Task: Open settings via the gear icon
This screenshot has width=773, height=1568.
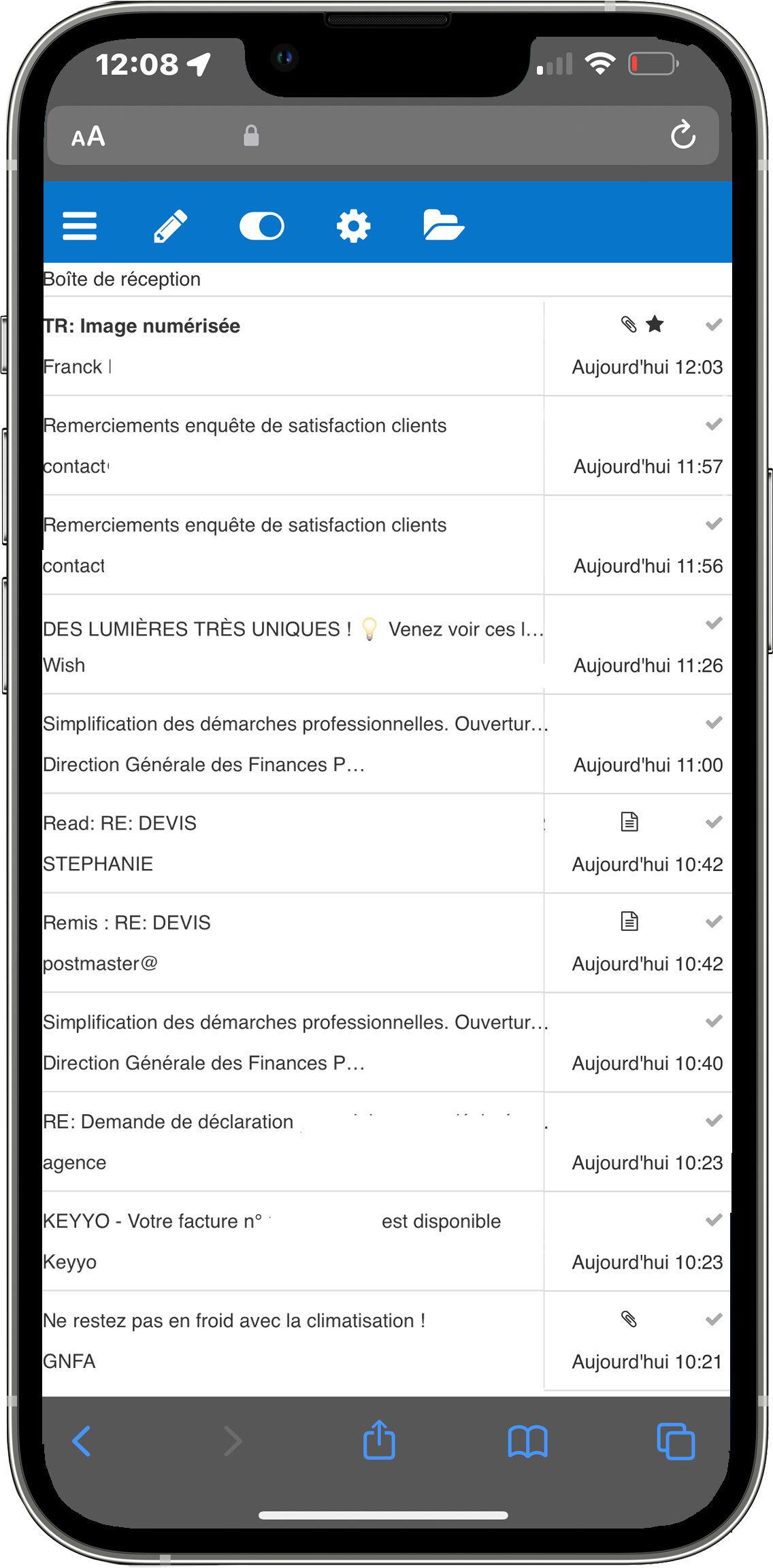Action: pos(353,226)
